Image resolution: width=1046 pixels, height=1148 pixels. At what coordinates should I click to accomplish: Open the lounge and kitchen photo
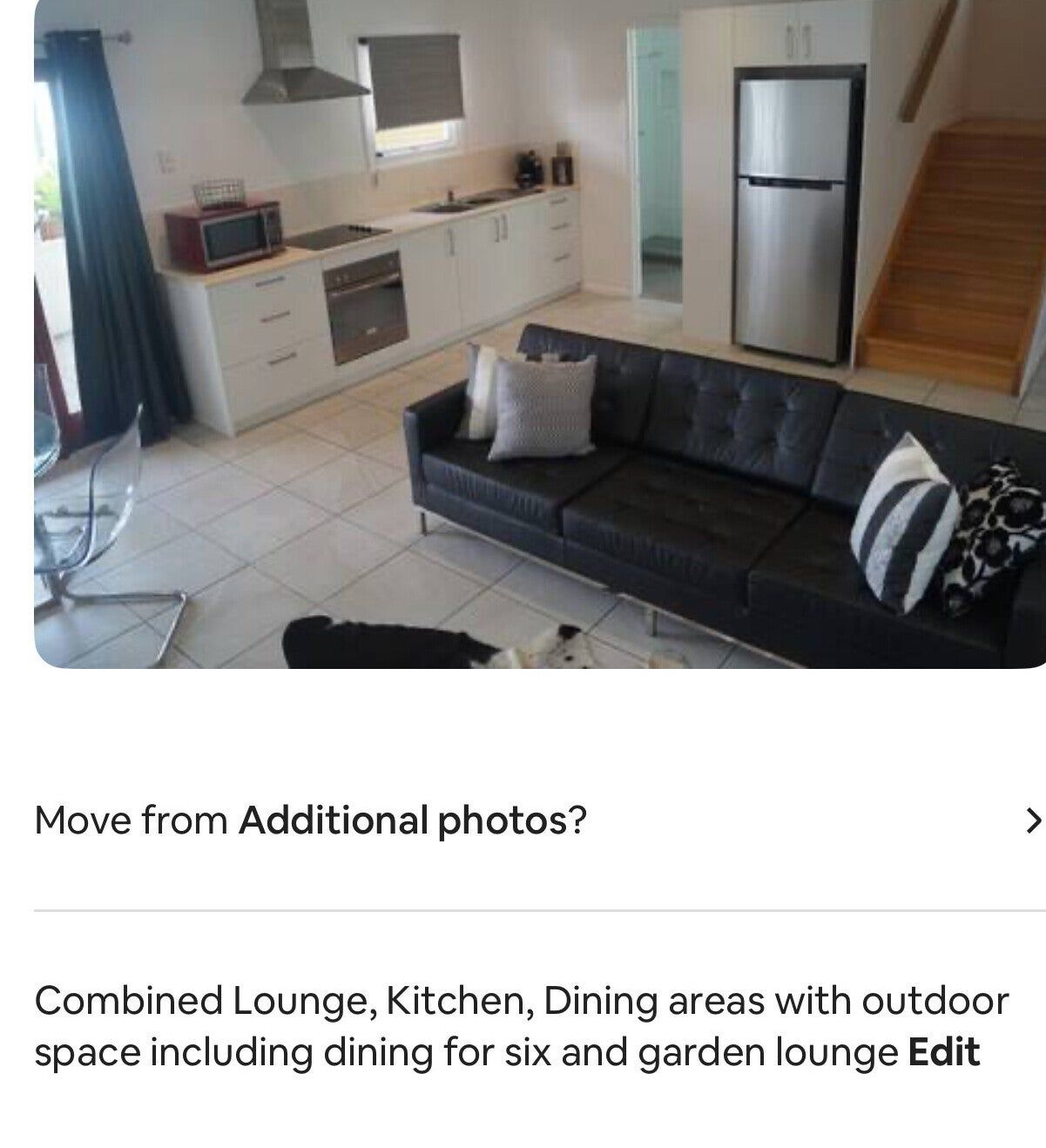pyautogui.click(x=538, y=334)
